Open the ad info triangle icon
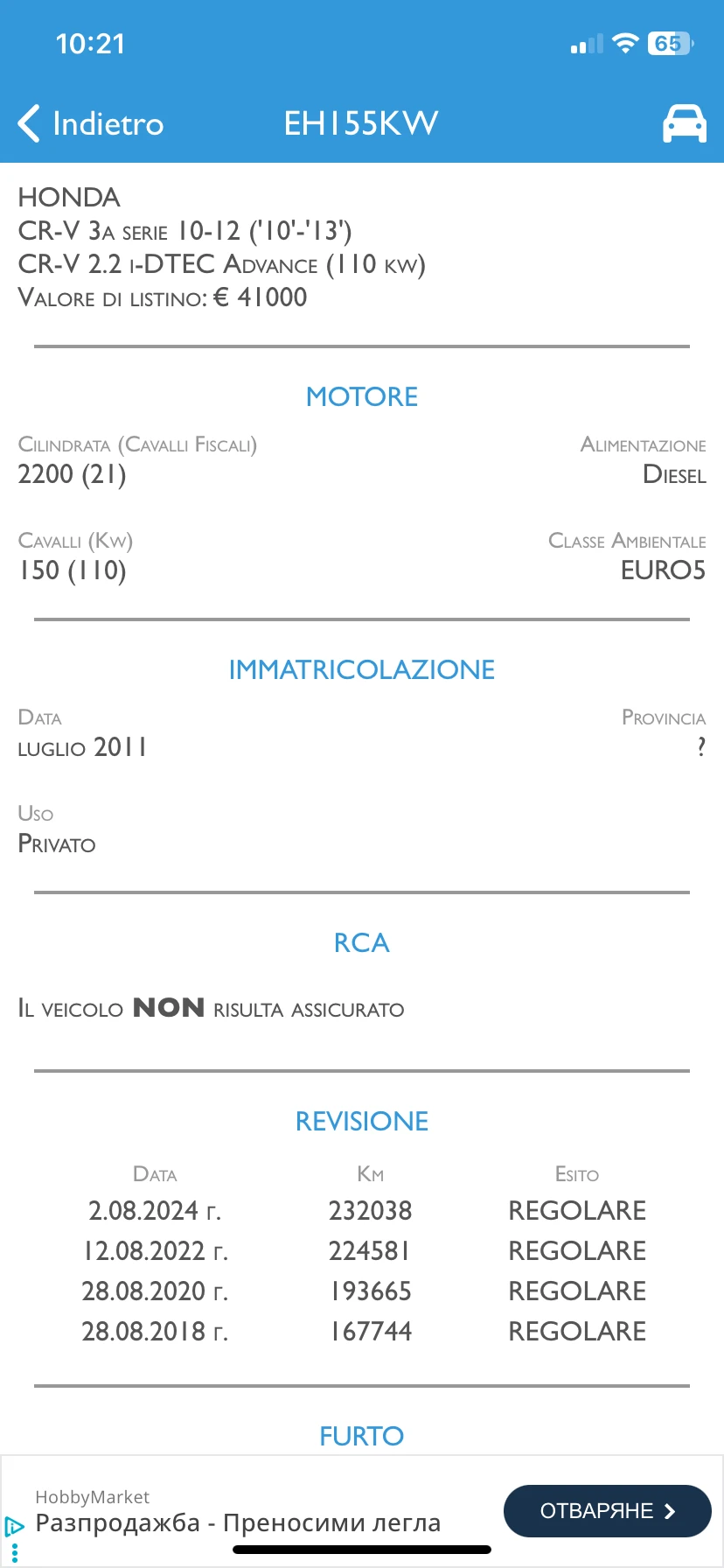724x1568 pixels. pyautogui.click(x=15, y=1526)
